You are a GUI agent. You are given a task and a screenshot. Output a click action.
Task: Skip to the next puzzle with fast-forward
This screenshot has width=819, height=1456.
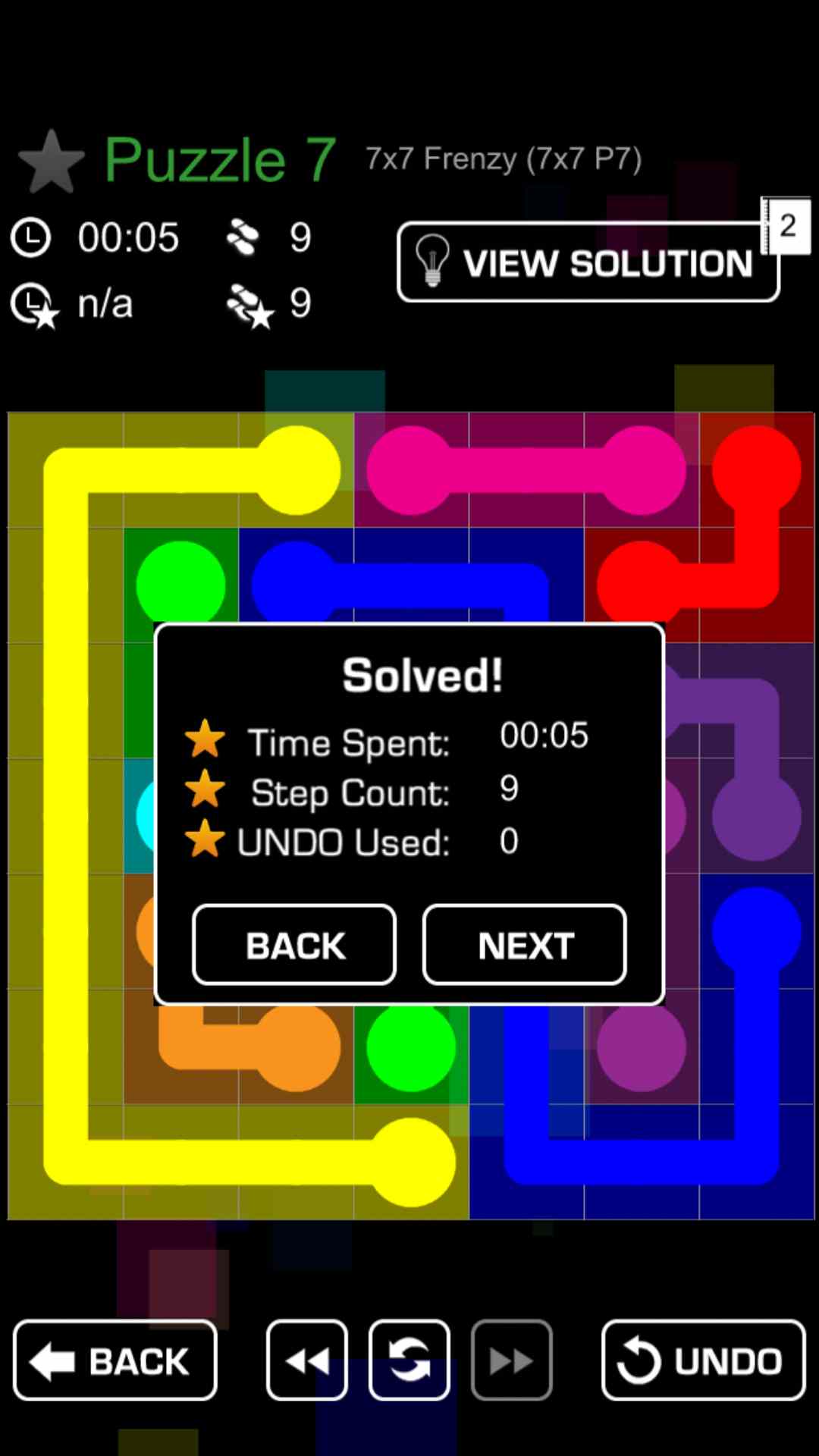point(511,1360)
